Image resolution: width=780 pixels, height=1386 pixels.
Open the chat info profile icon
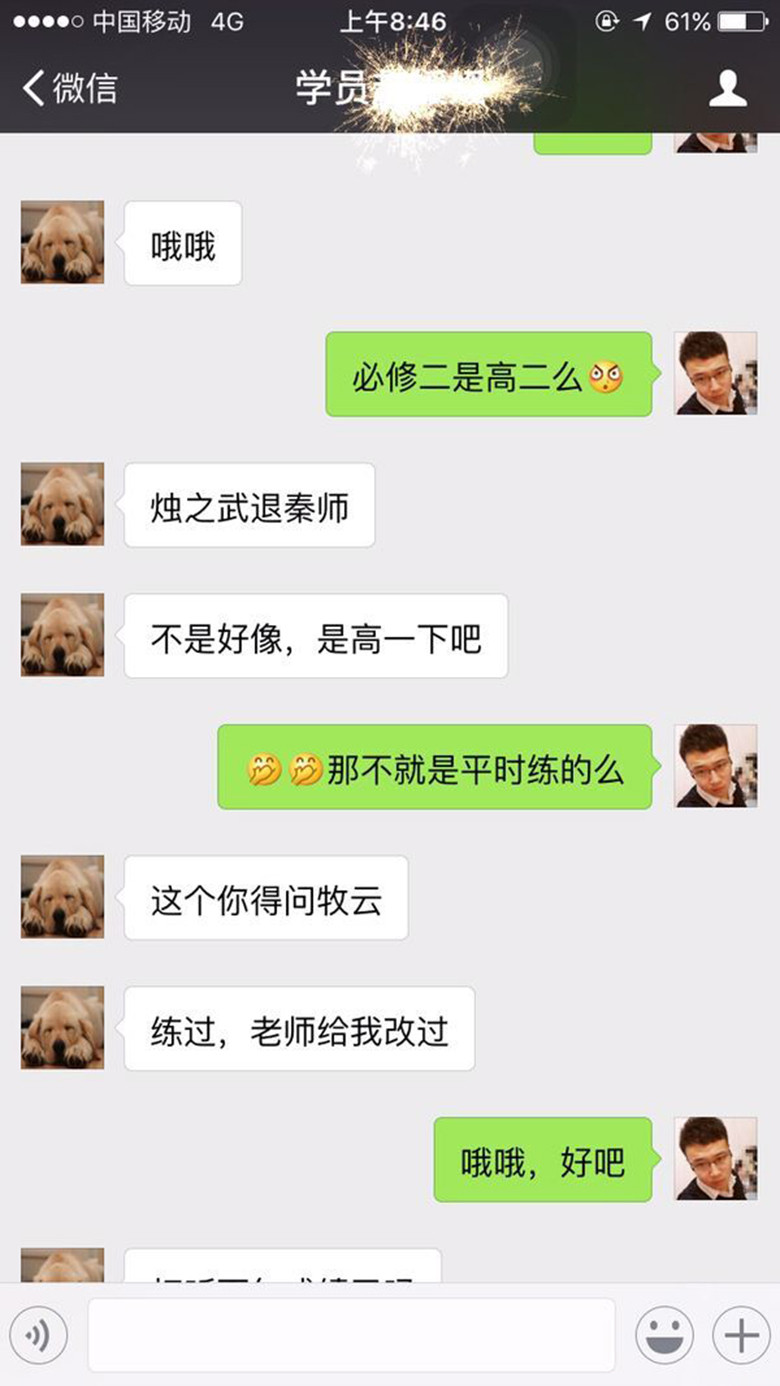tap(728, 88)
